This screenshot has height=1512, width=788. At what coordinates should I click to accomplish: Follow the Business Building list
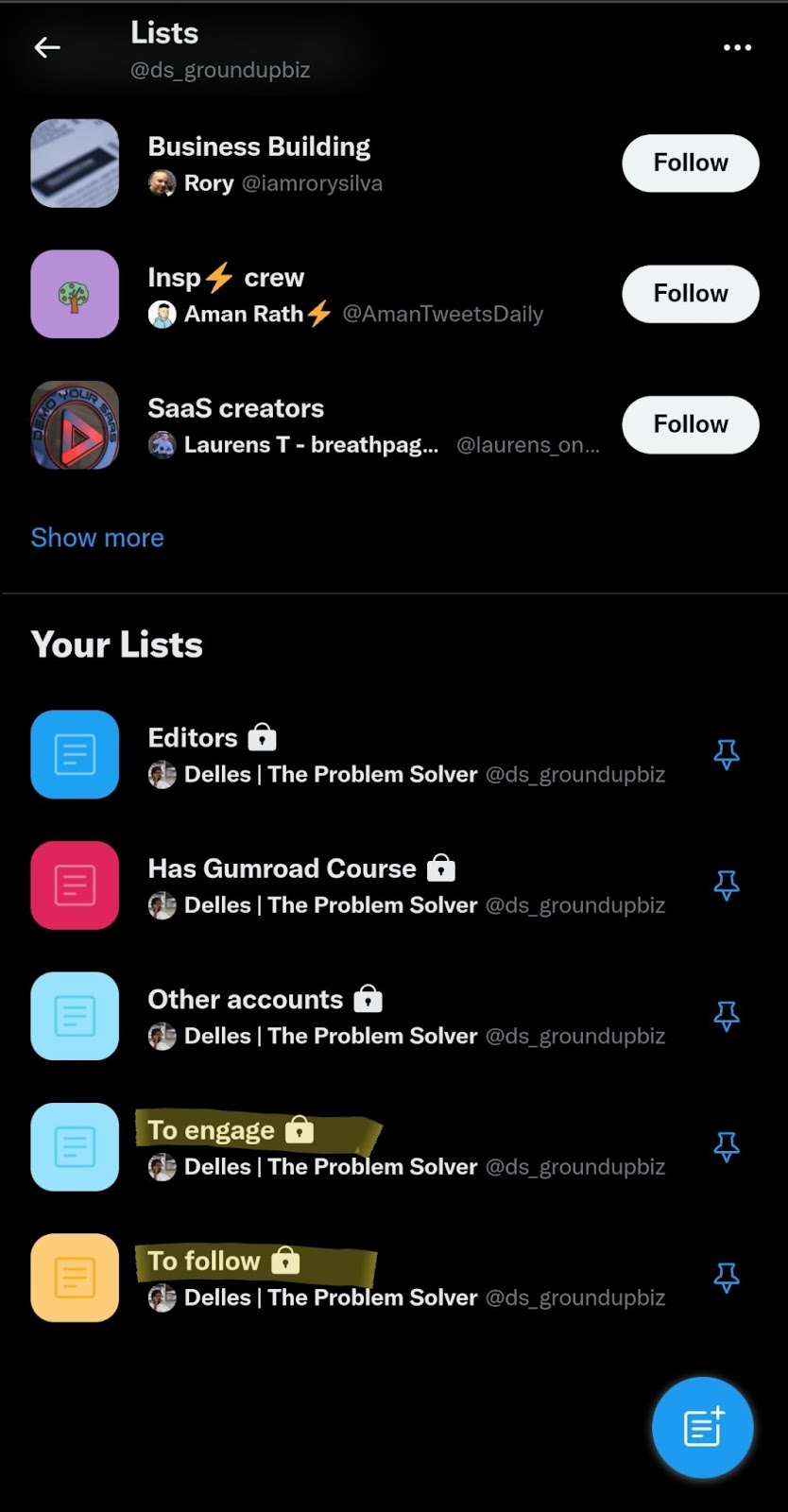[690, 163]
